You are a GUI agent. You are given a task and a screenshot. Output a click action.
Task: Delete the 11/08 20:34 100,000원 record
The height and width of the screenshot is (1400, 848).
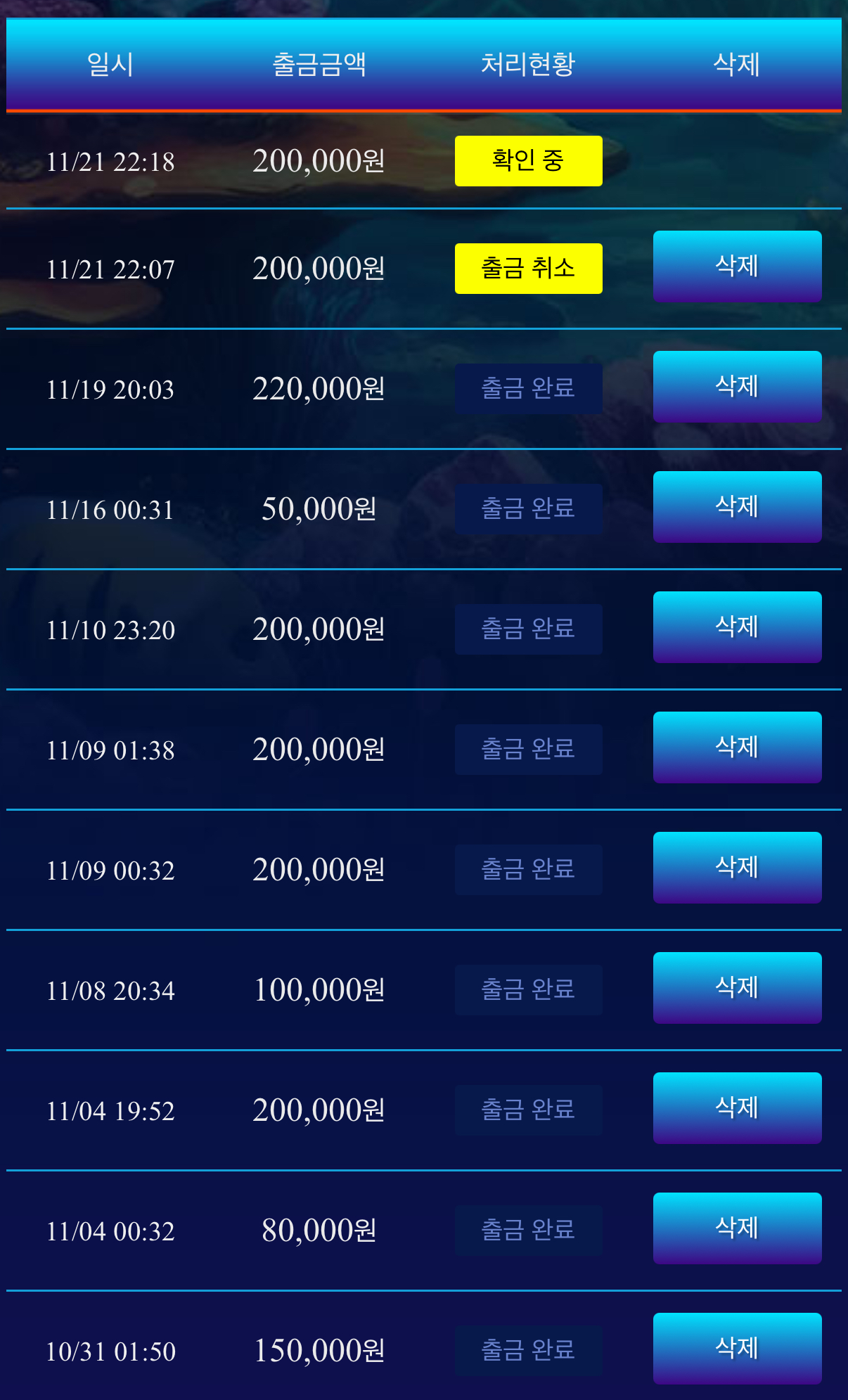737,988
